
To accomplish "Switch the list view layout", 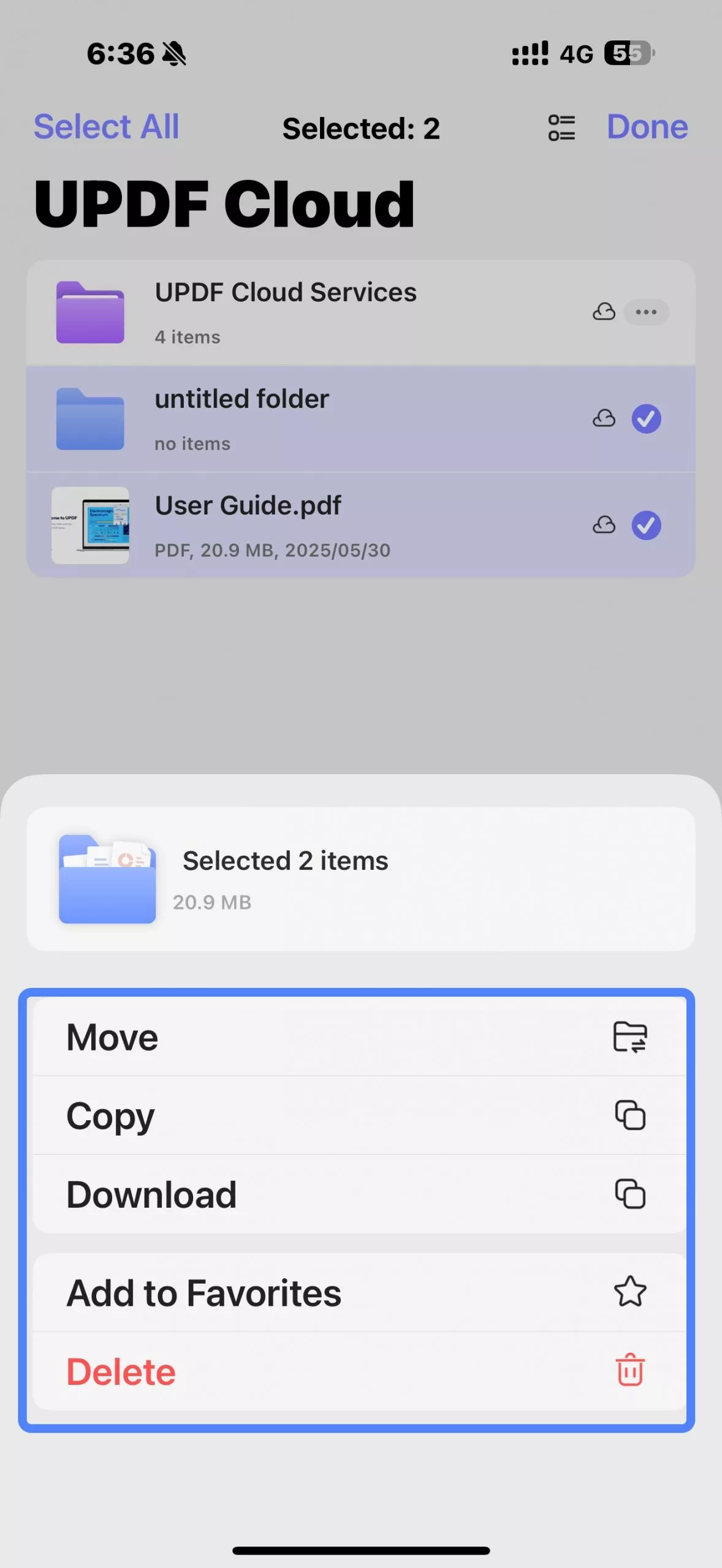I will click(x=561, y=127).
